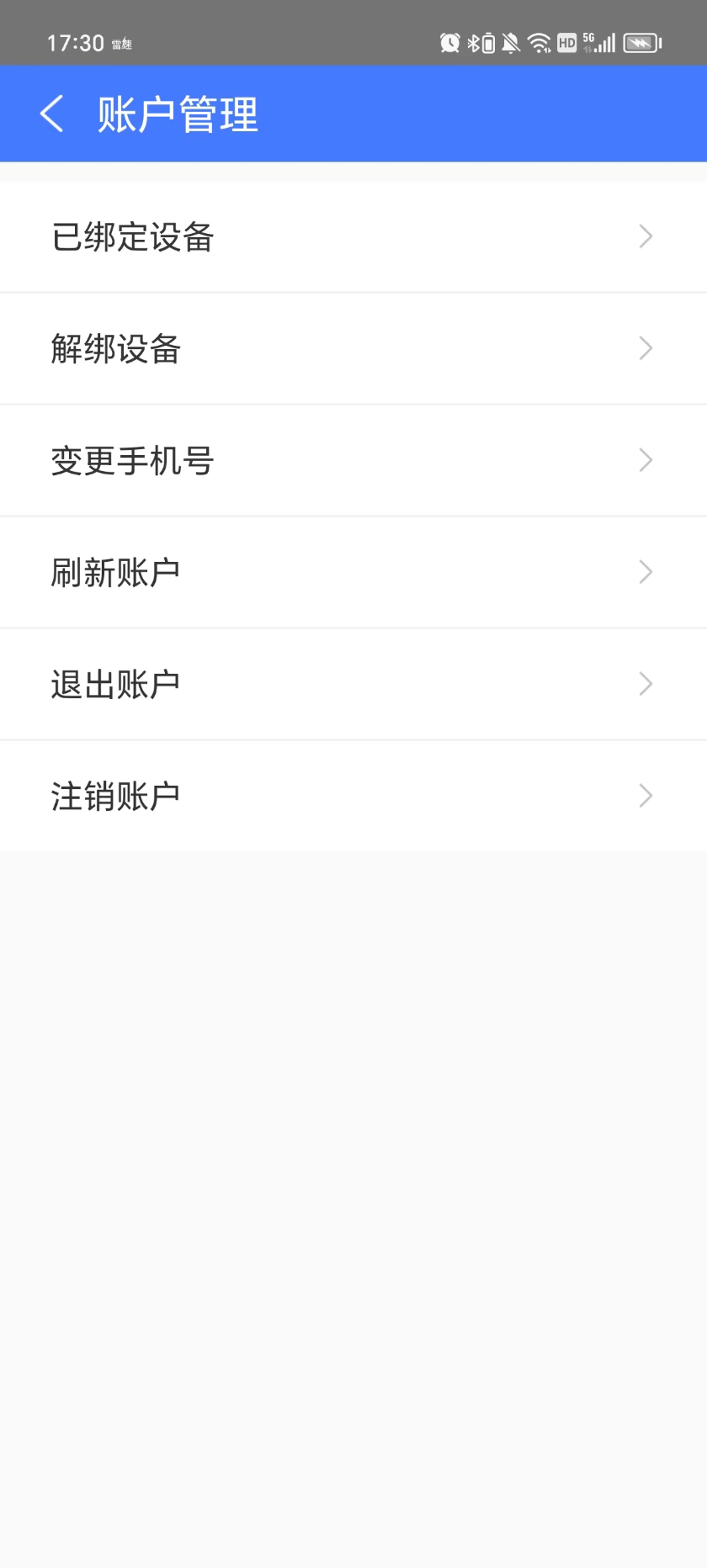Tap the alarm clock status bar icon
Viewport: 707px width, 1568px height.
448,42
